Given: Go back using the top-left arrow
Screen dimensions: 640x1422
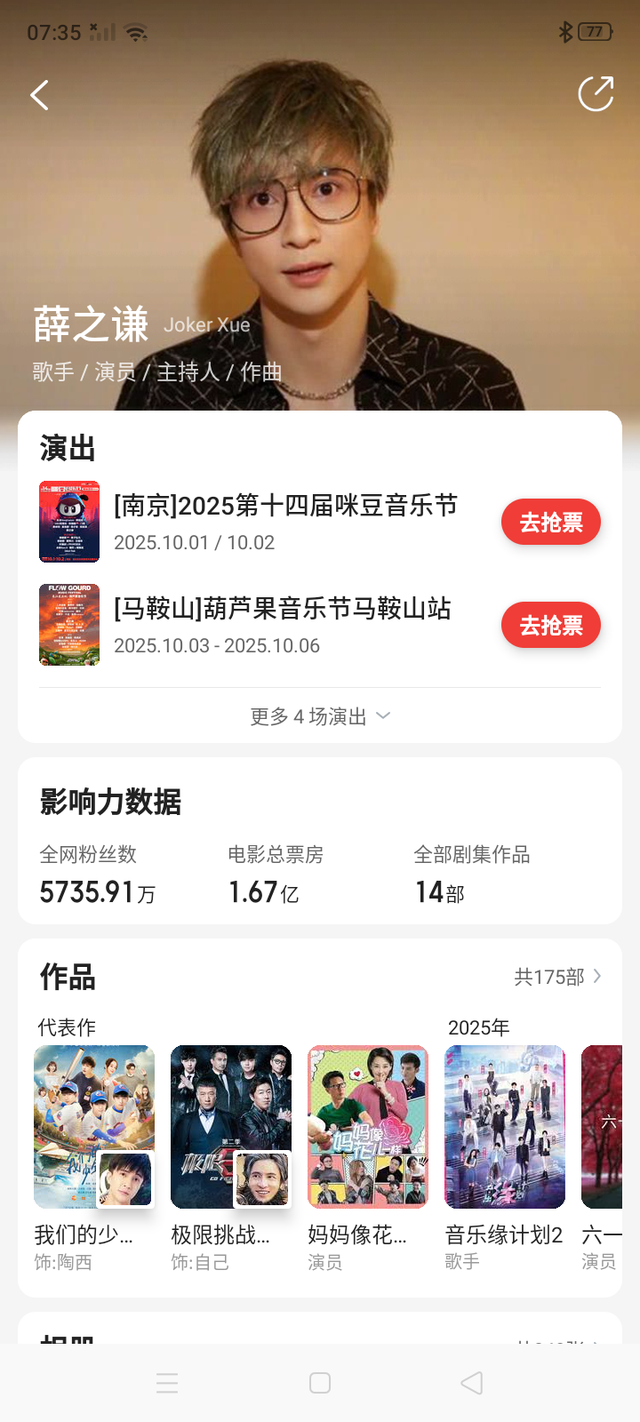Looking at the screenshot, I should click(40, 95).
